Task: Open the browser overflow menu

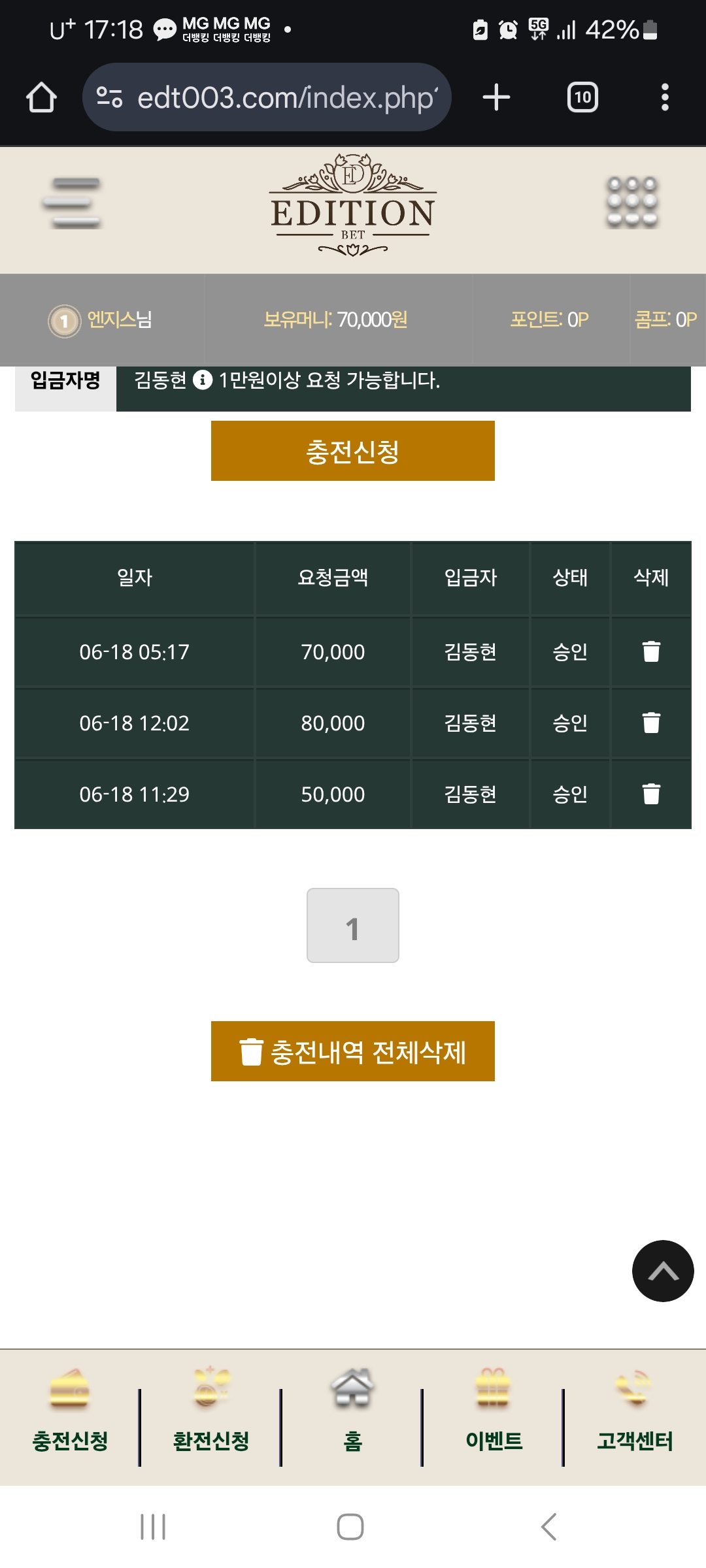Action: coord(665,97)
